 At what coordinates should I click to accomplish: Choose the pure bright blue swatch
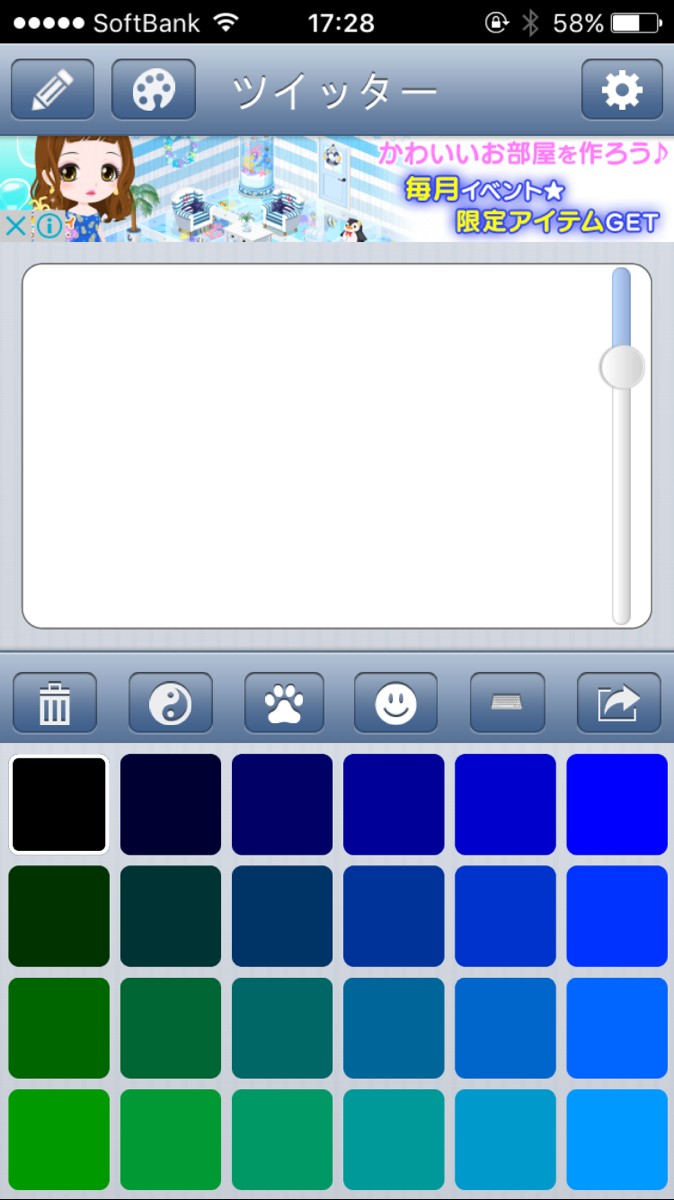(617, 804)
